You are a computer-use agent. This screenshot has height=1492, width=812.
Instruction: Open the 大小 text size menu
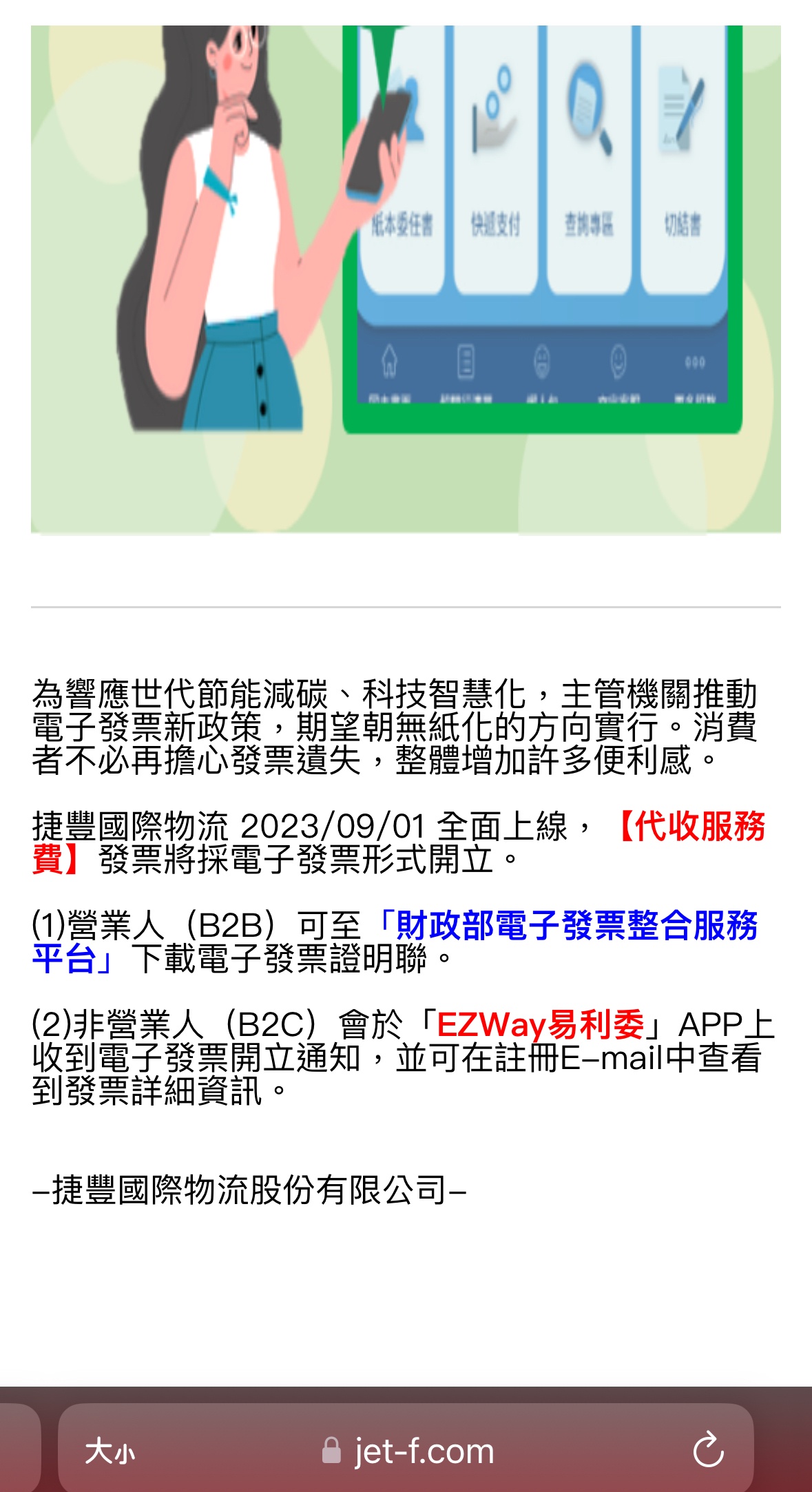(110, 1451)
